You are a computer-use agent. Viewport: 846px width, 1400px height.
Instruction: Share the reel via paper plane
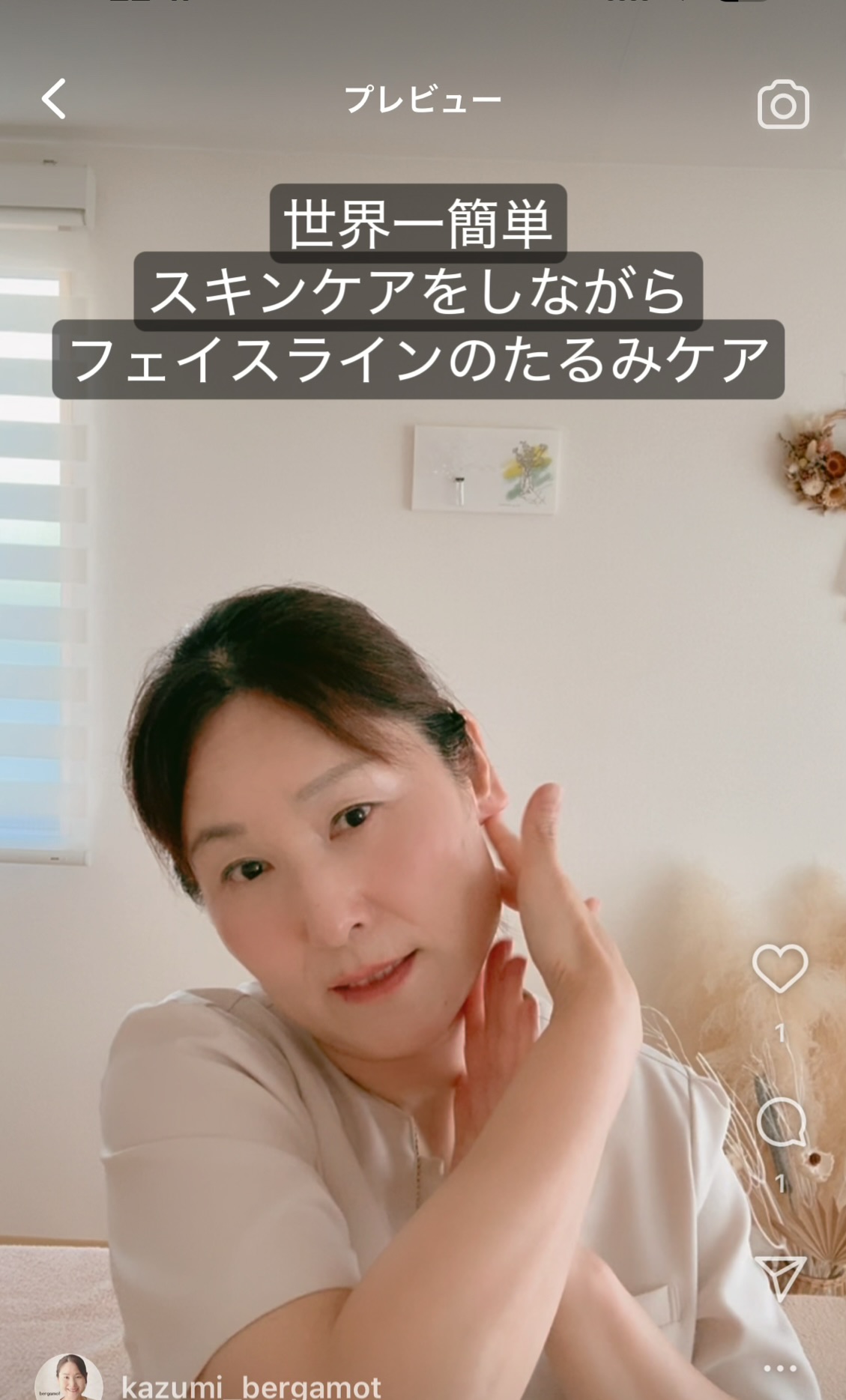point(780,1277)
